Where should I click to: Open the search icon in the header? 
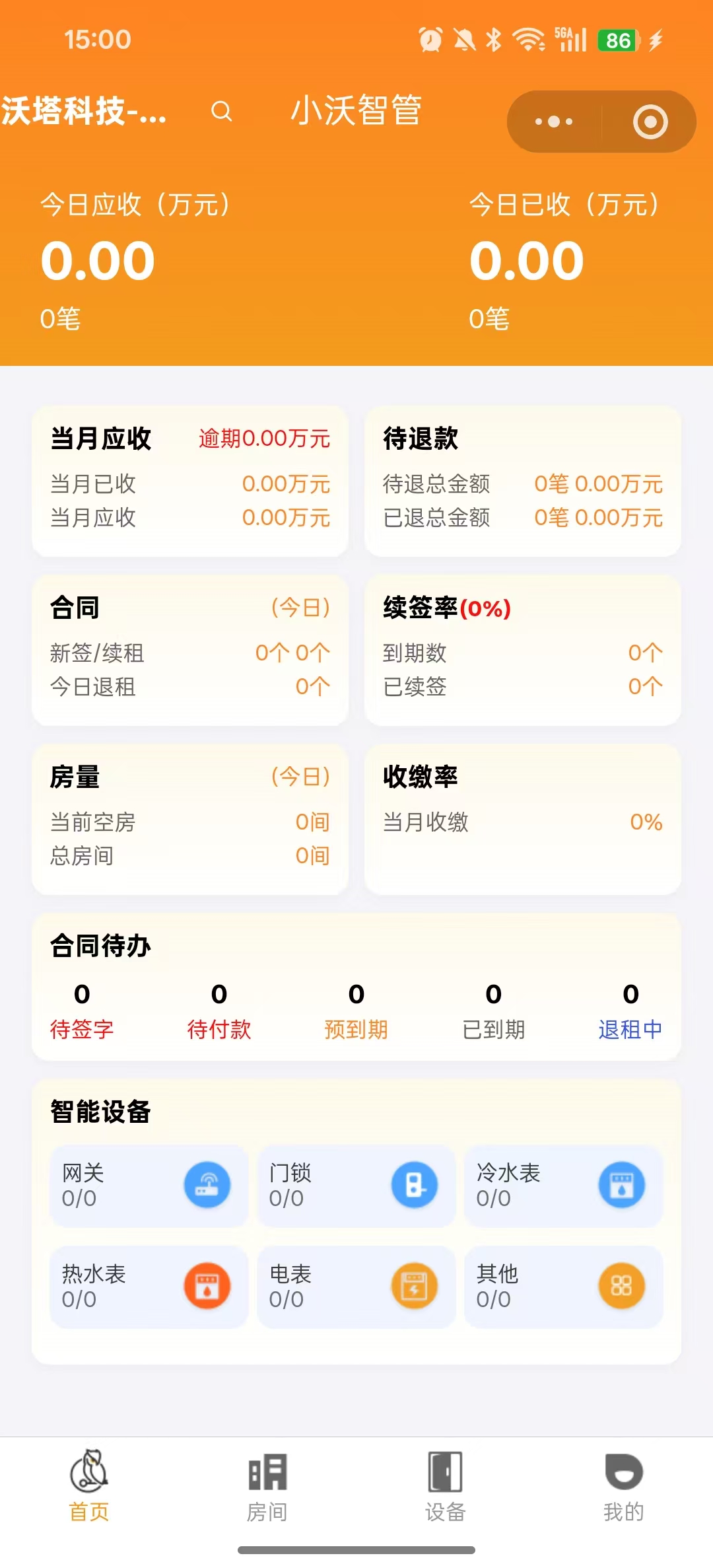click(222, 111)
